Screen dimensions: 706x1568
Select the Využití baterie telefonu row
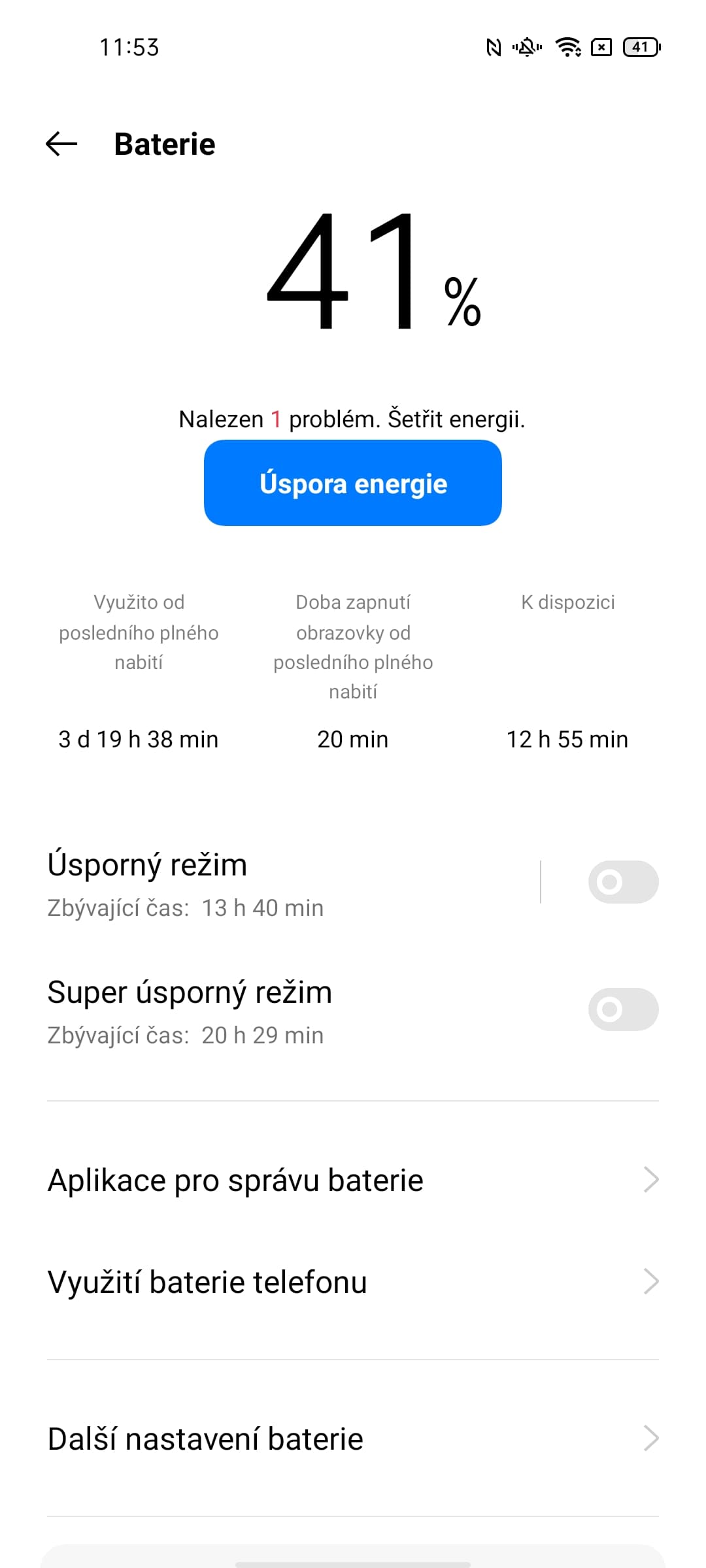(207, 1281)
